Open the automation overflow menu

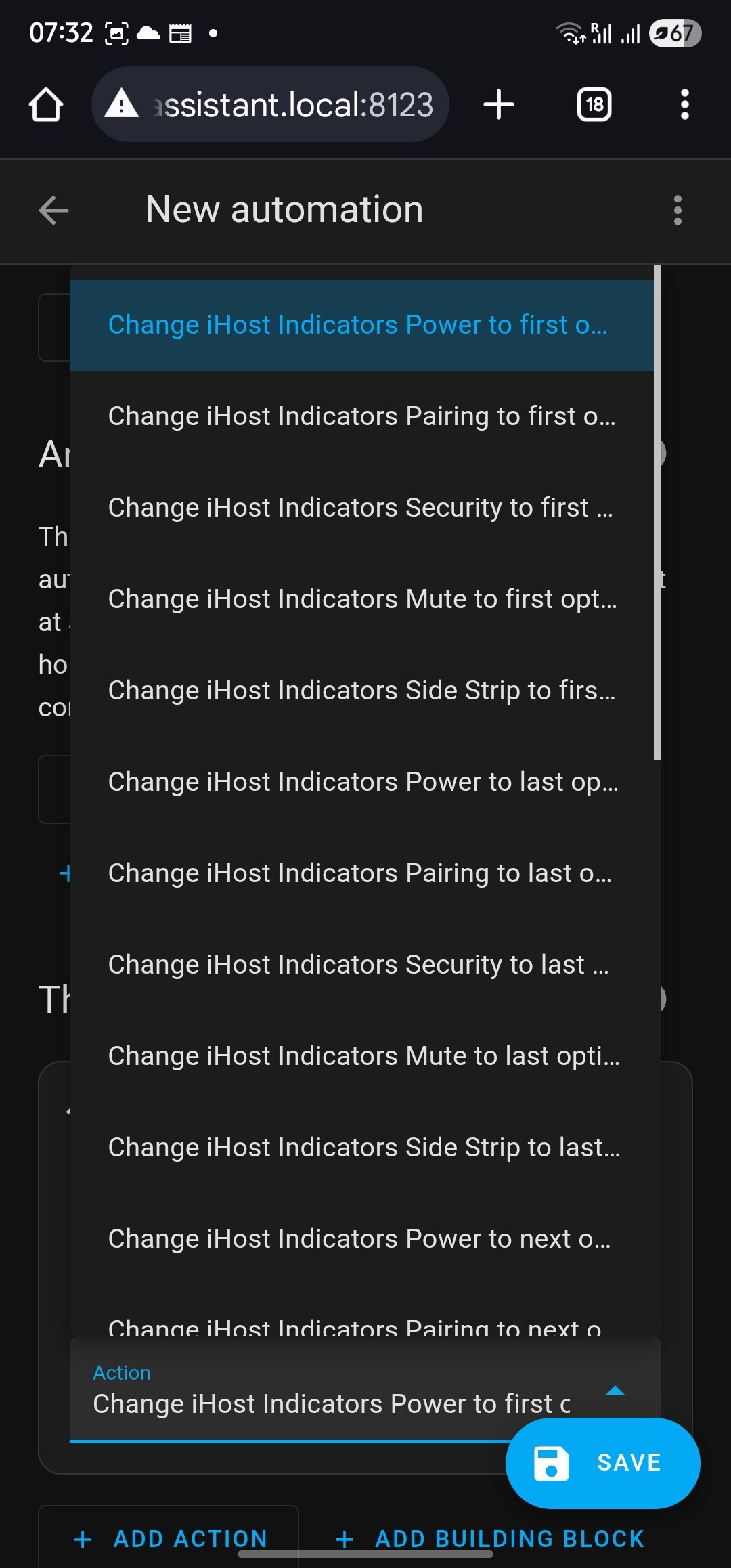(678, 210)
